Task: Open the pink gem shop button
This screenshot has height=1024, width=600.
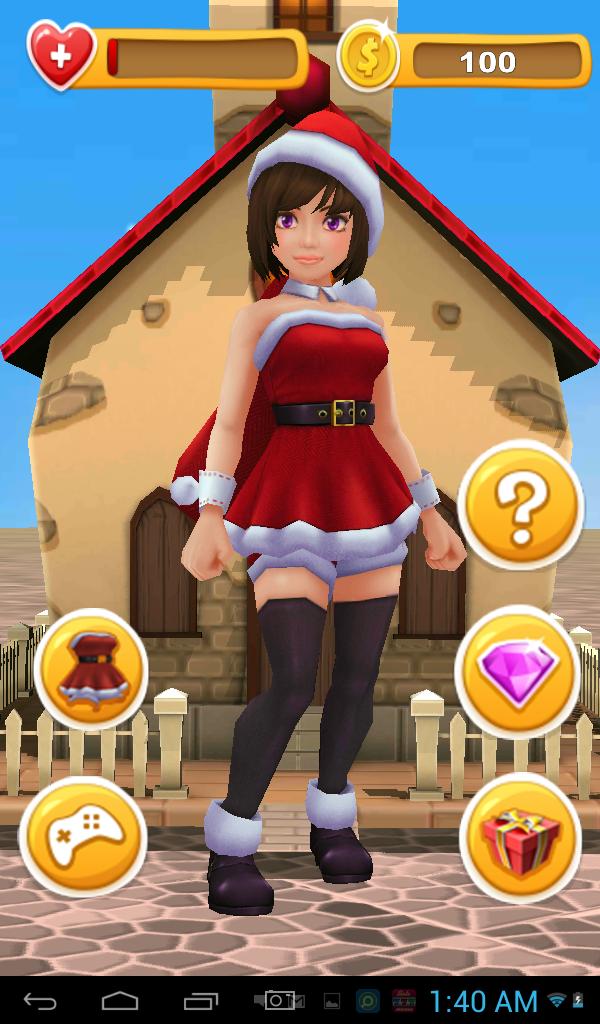Action: pyautogui.click(x=518, y=669)
